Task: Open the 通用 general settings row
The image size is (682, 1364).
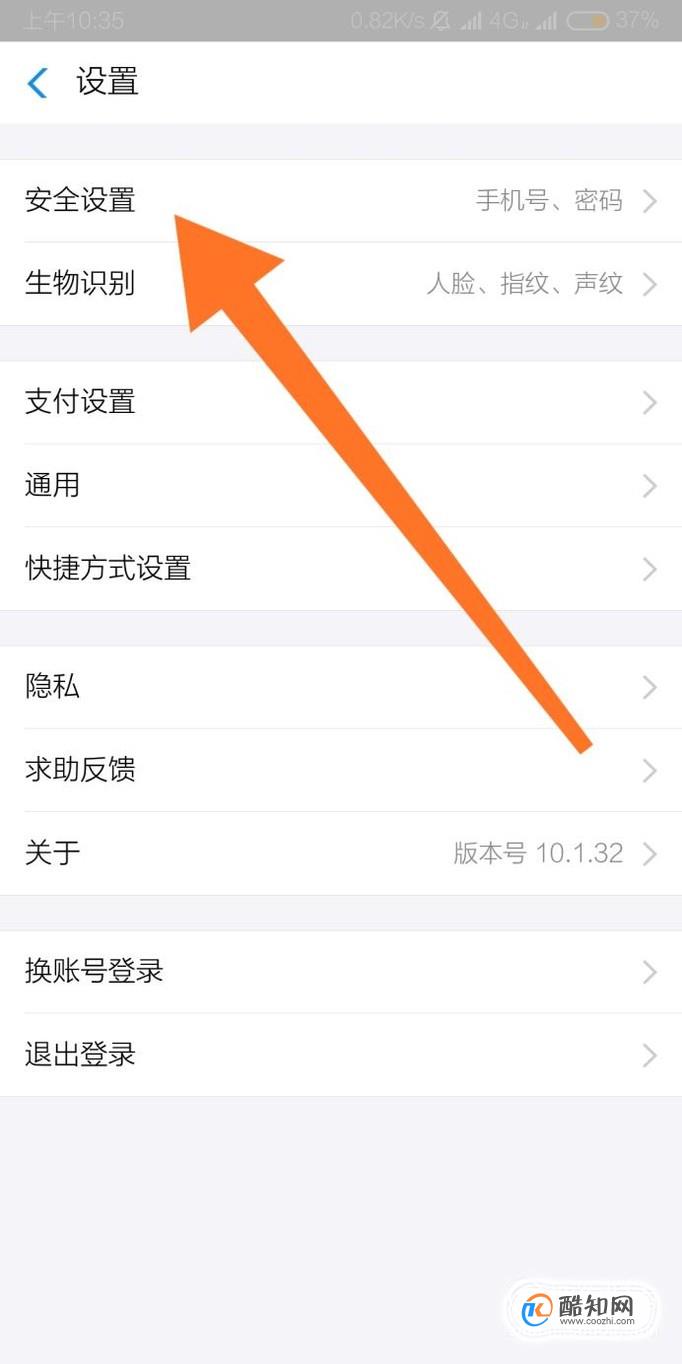Action: click(x=52, y=486)
